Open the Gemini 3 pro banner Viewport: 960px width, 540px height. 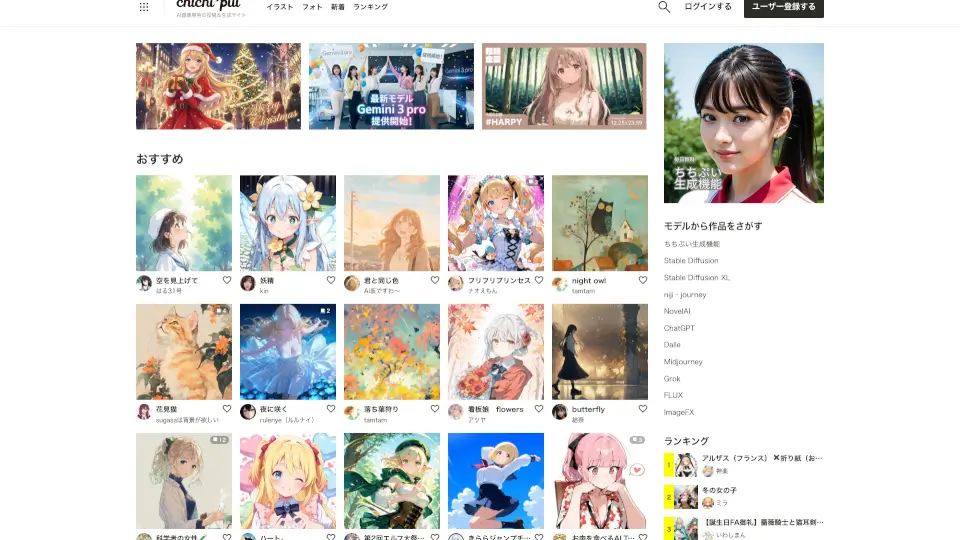click(391, 86)
